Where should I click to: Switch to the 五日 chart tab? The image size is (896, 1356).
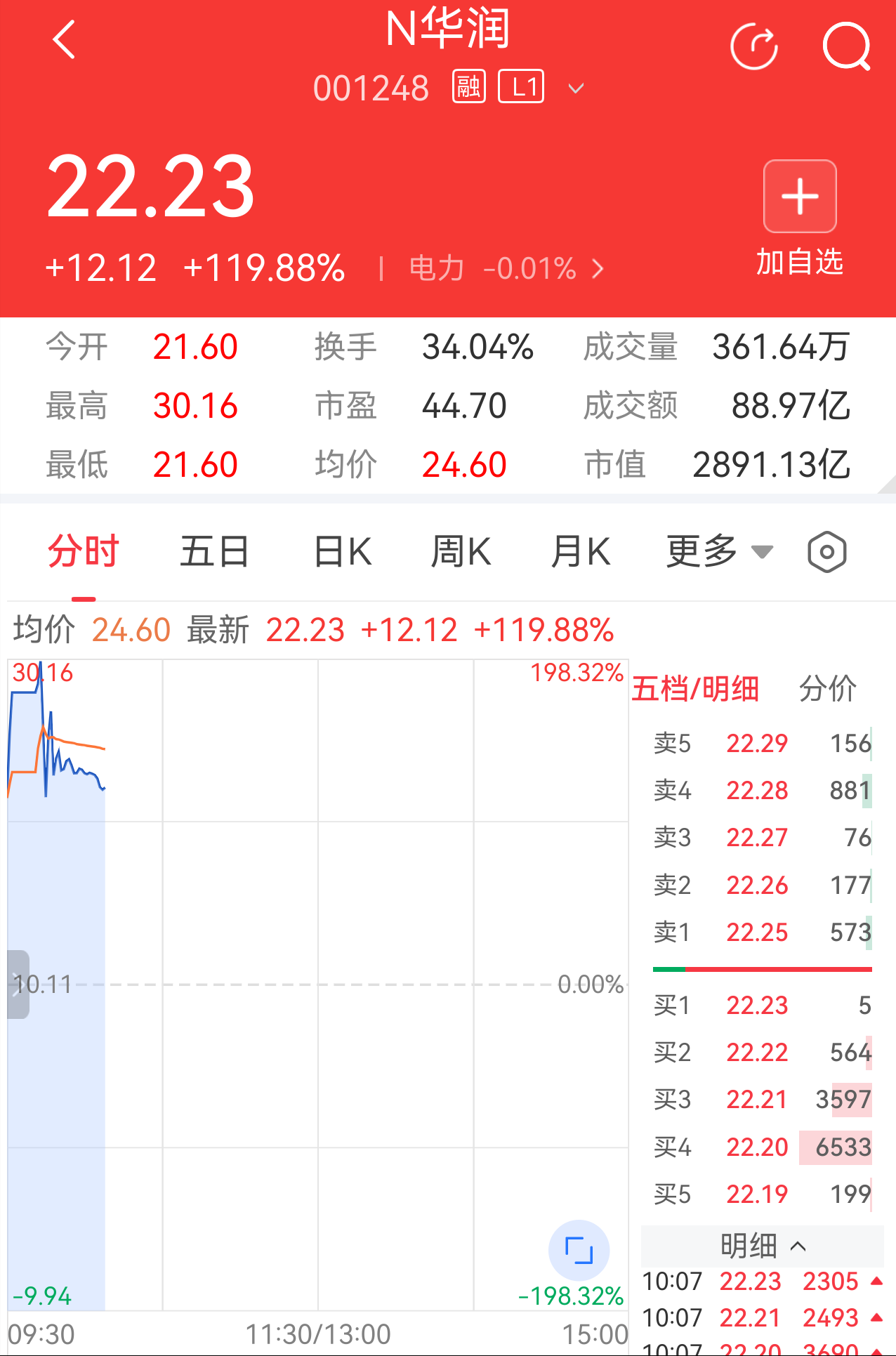215,551
